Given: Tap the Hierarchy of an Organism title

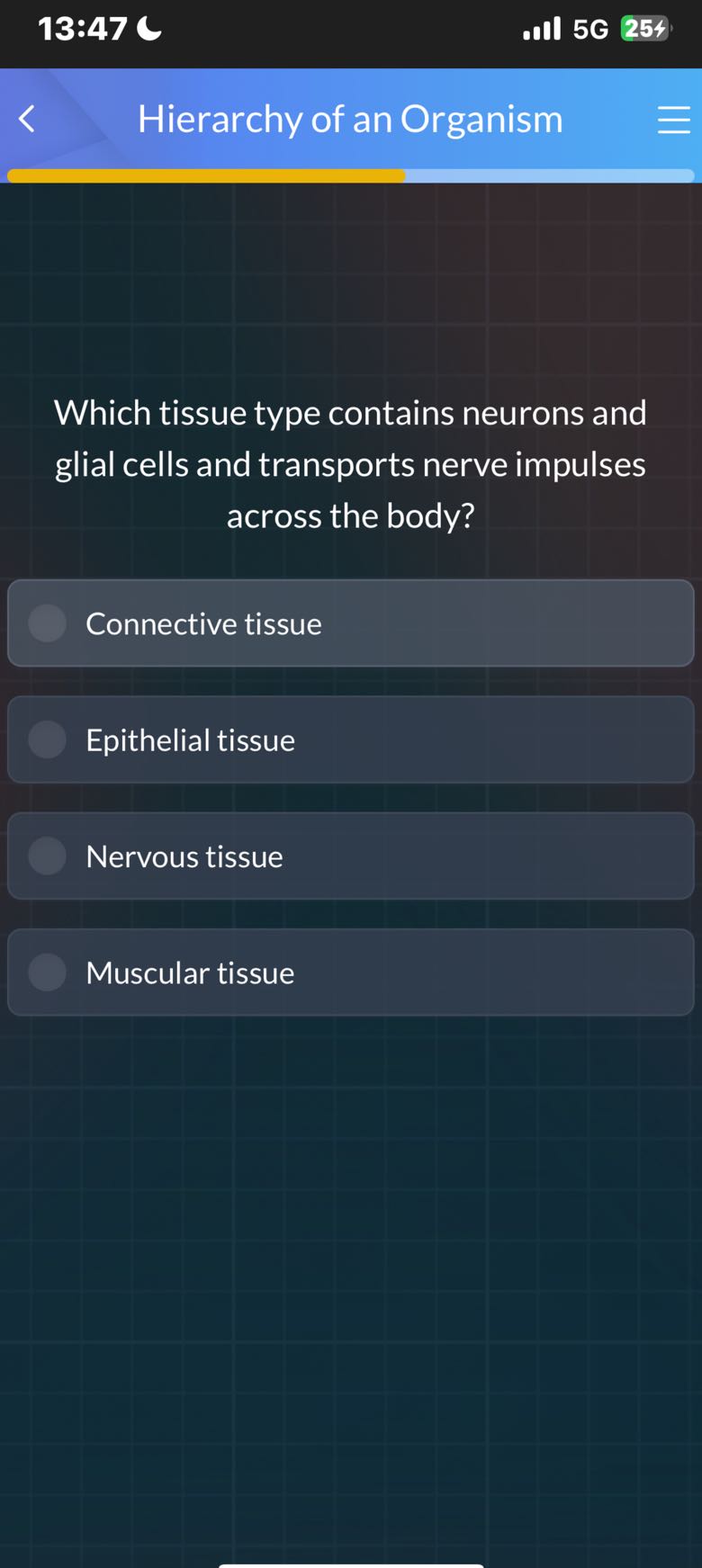Looking at the screenshot, I should [350, 118].
